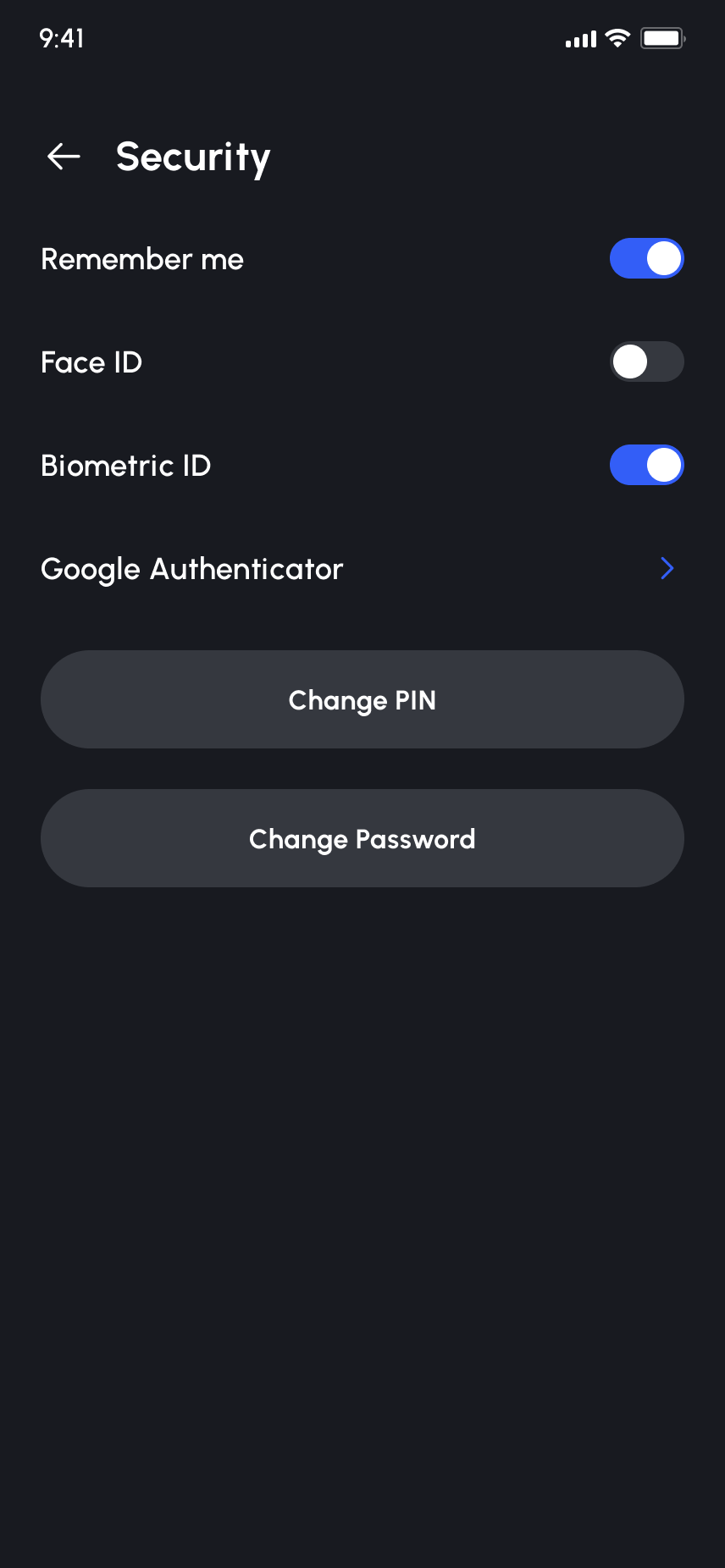725x1568 pixels.
Task: Open Google Authenticator settings
Action: 666,568
